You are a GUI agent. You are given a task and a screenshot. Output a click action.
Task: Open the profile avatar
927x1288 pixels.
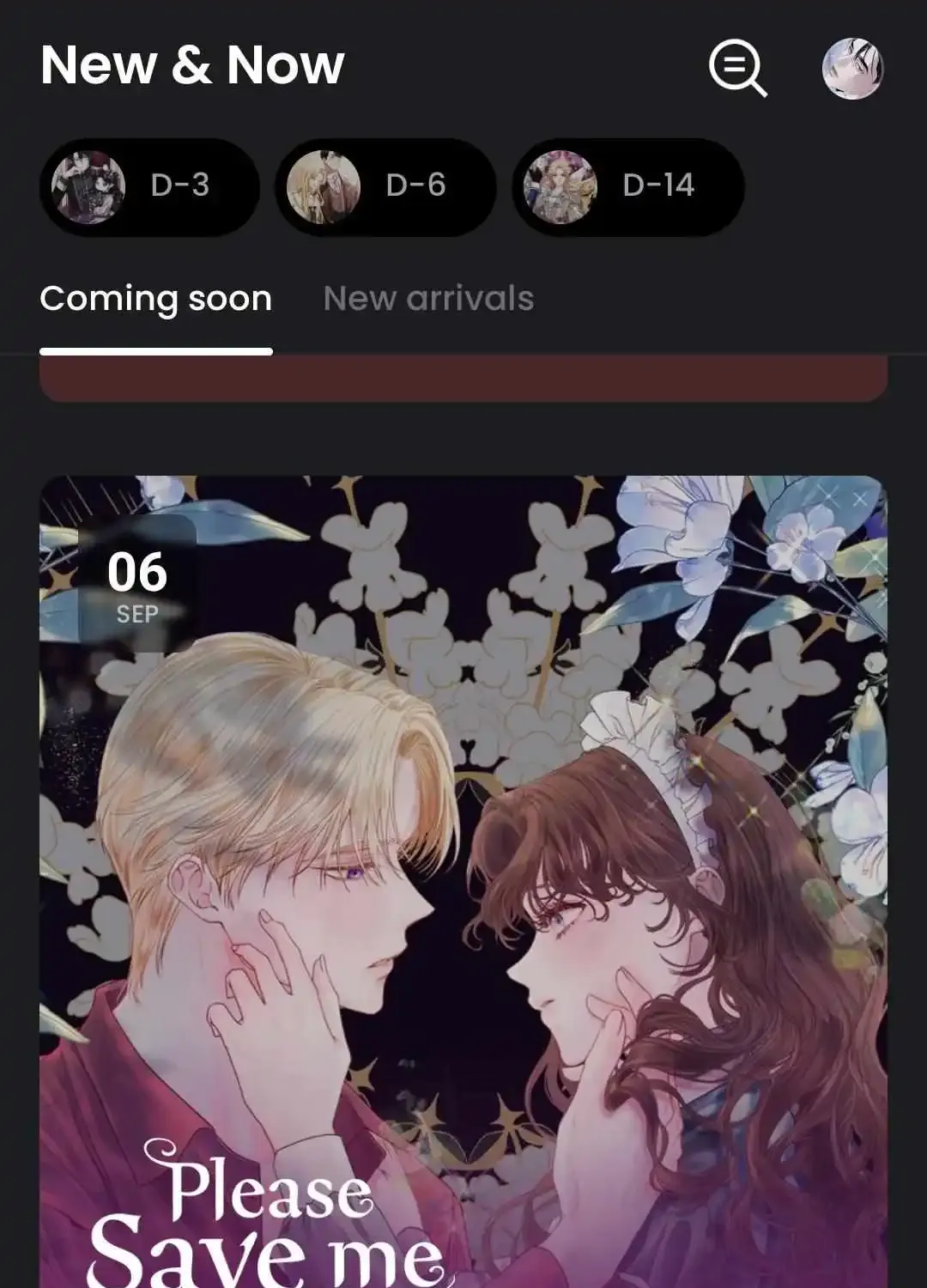(x=852, y=68)
